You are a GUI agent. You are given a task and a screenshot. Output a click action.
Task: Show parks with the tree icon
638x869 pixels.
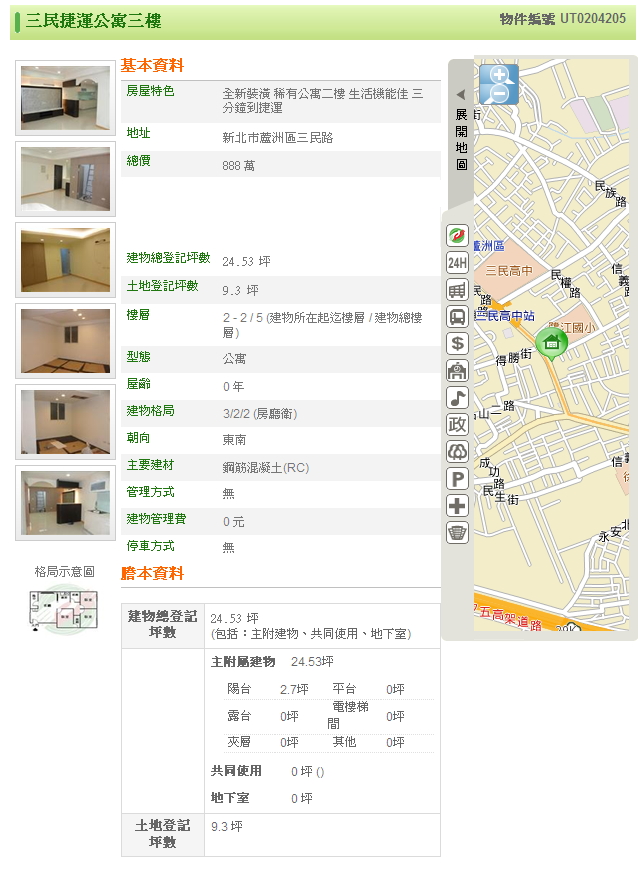[x=457, y=452]
